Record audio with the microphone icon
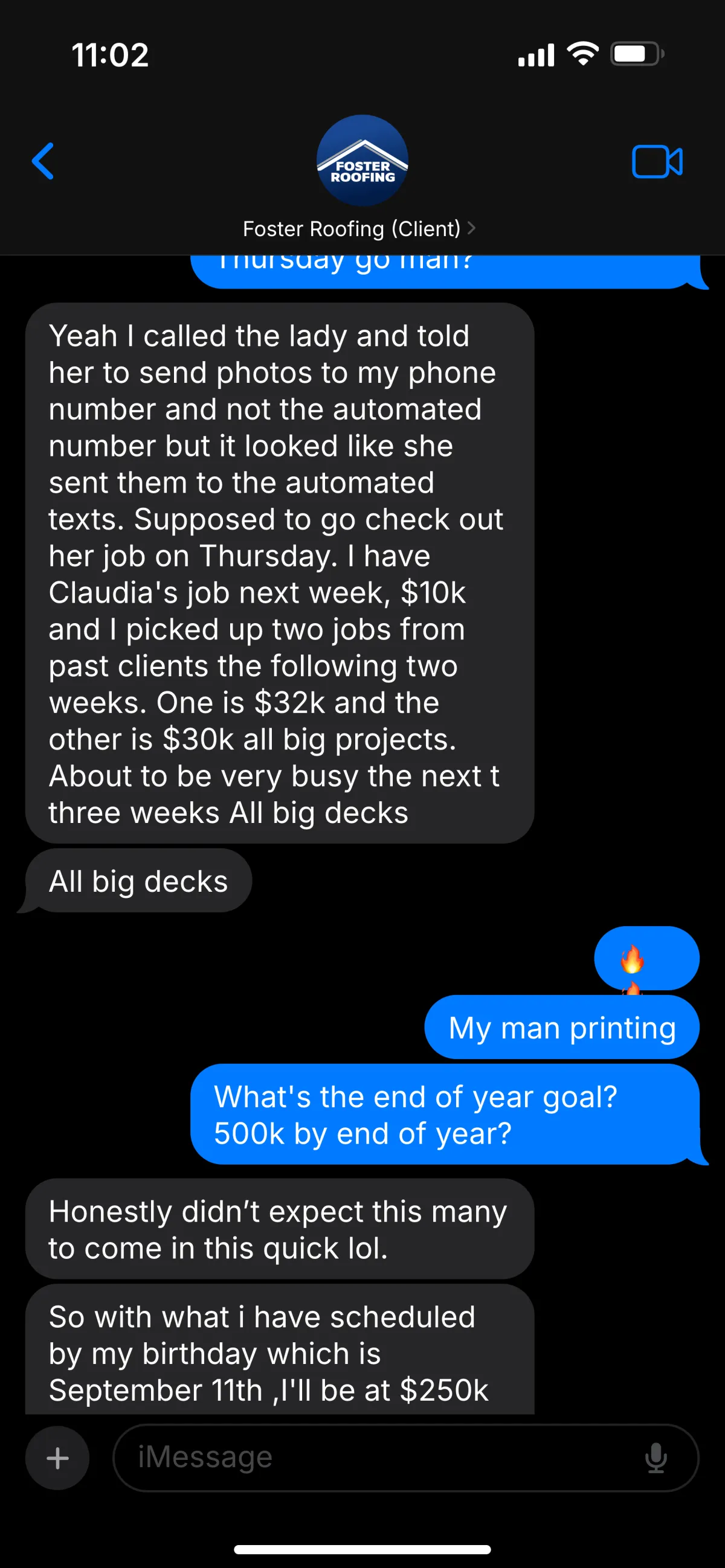This screenshot has width=725, height=1568. [656, 1458]
